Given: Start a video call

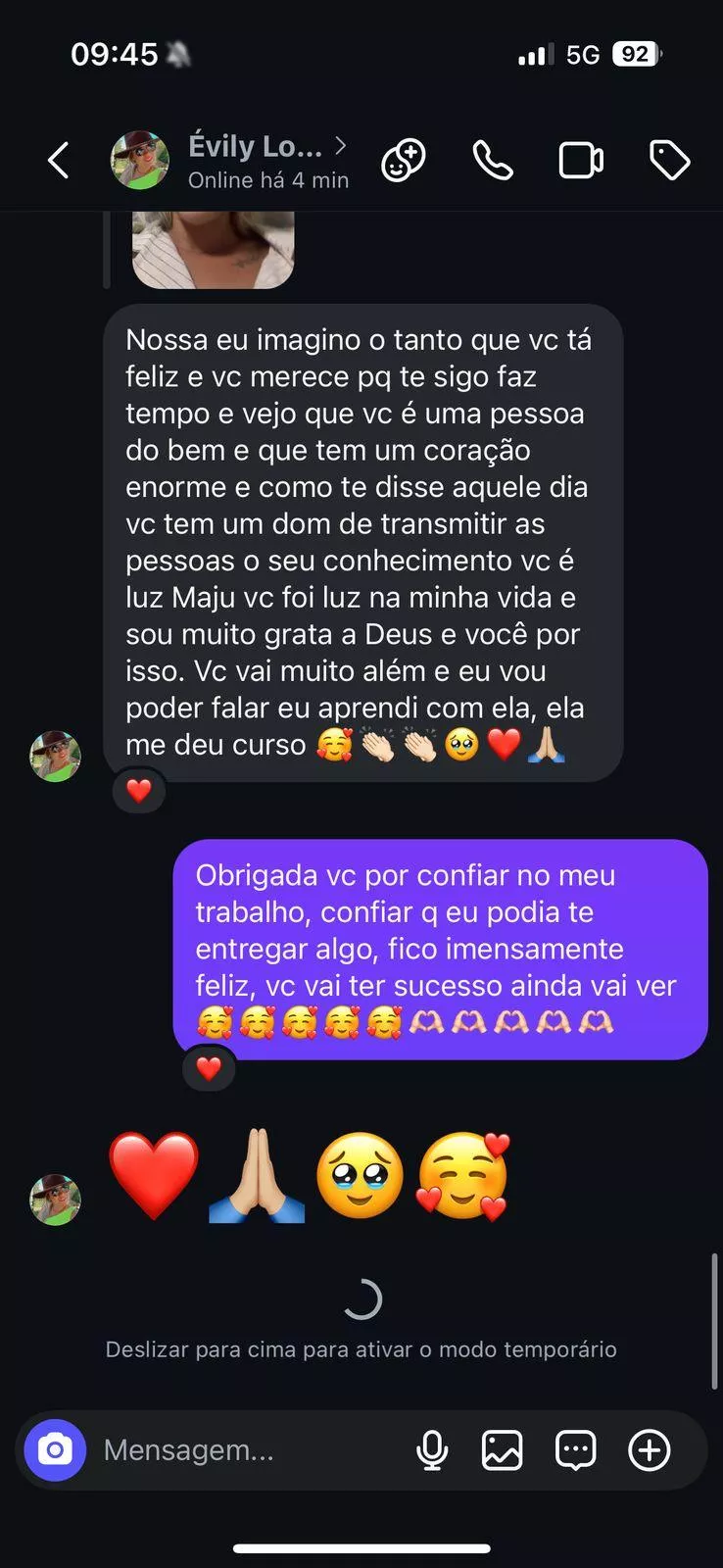Looking at the screenshot, I should (581, 160).
